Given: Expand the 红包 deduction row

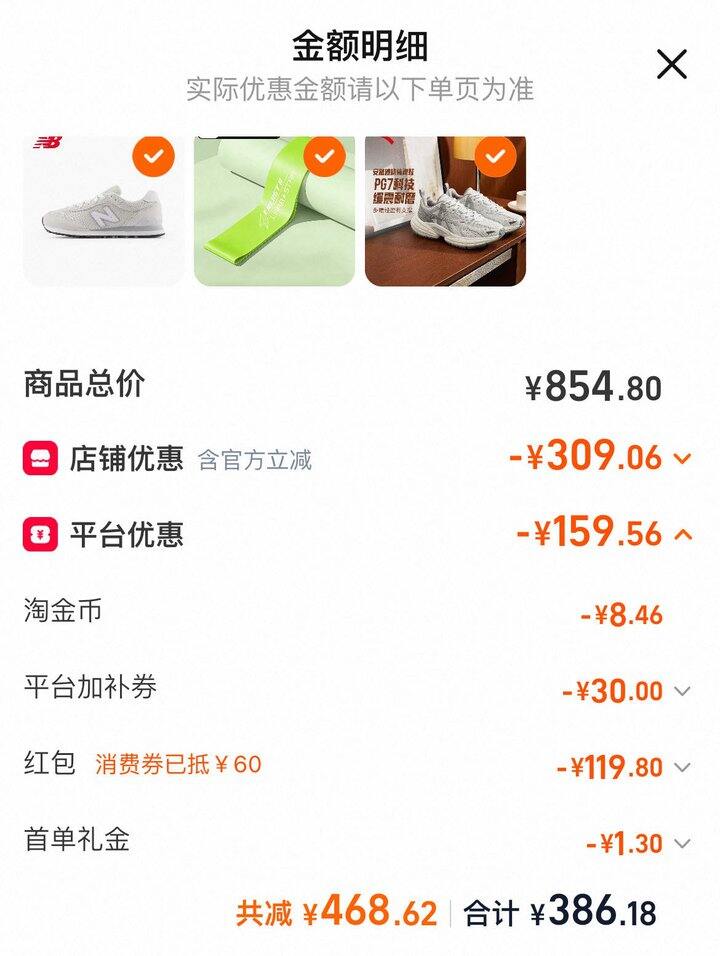Looking at the screenshot, I should click(683, 767).
